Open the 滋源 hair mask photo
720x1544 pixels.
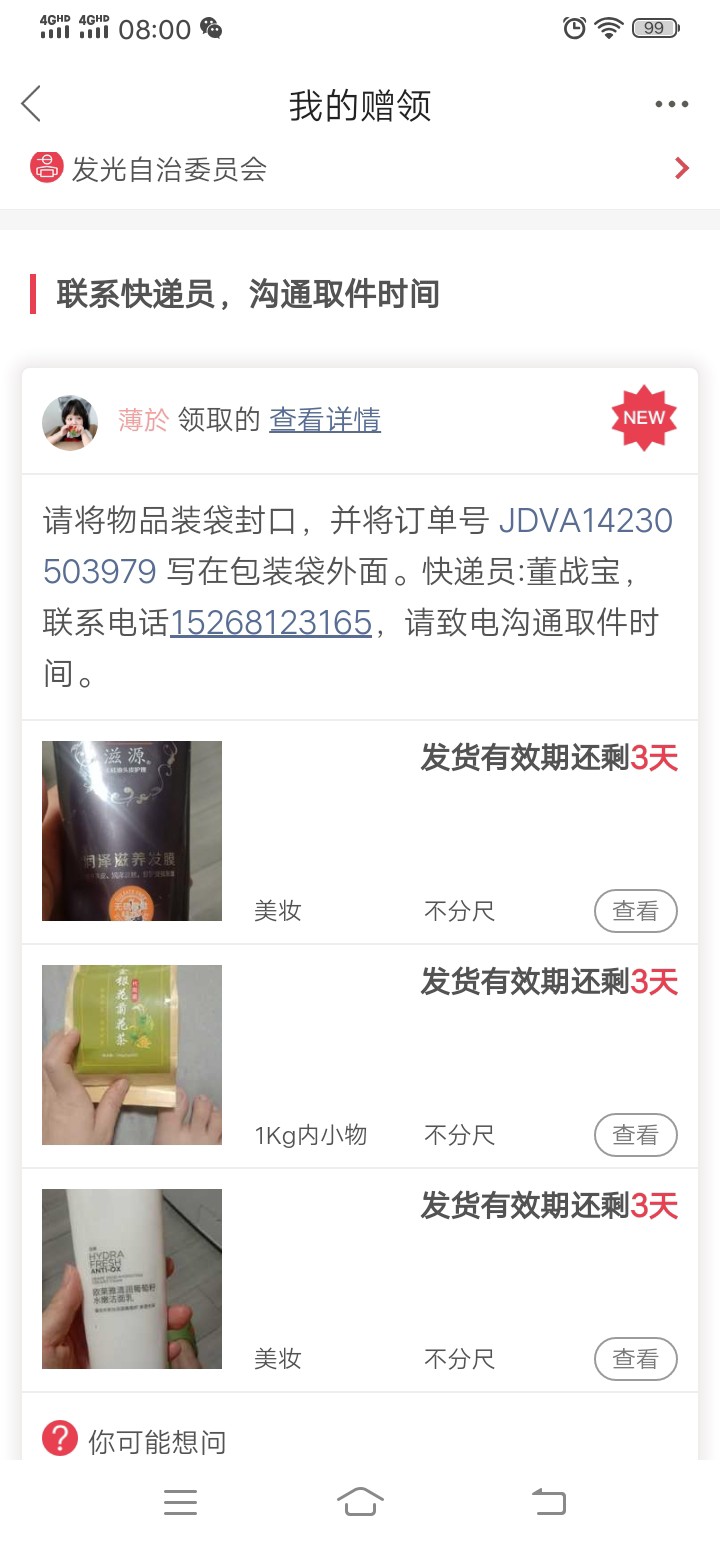click(132, 831)
